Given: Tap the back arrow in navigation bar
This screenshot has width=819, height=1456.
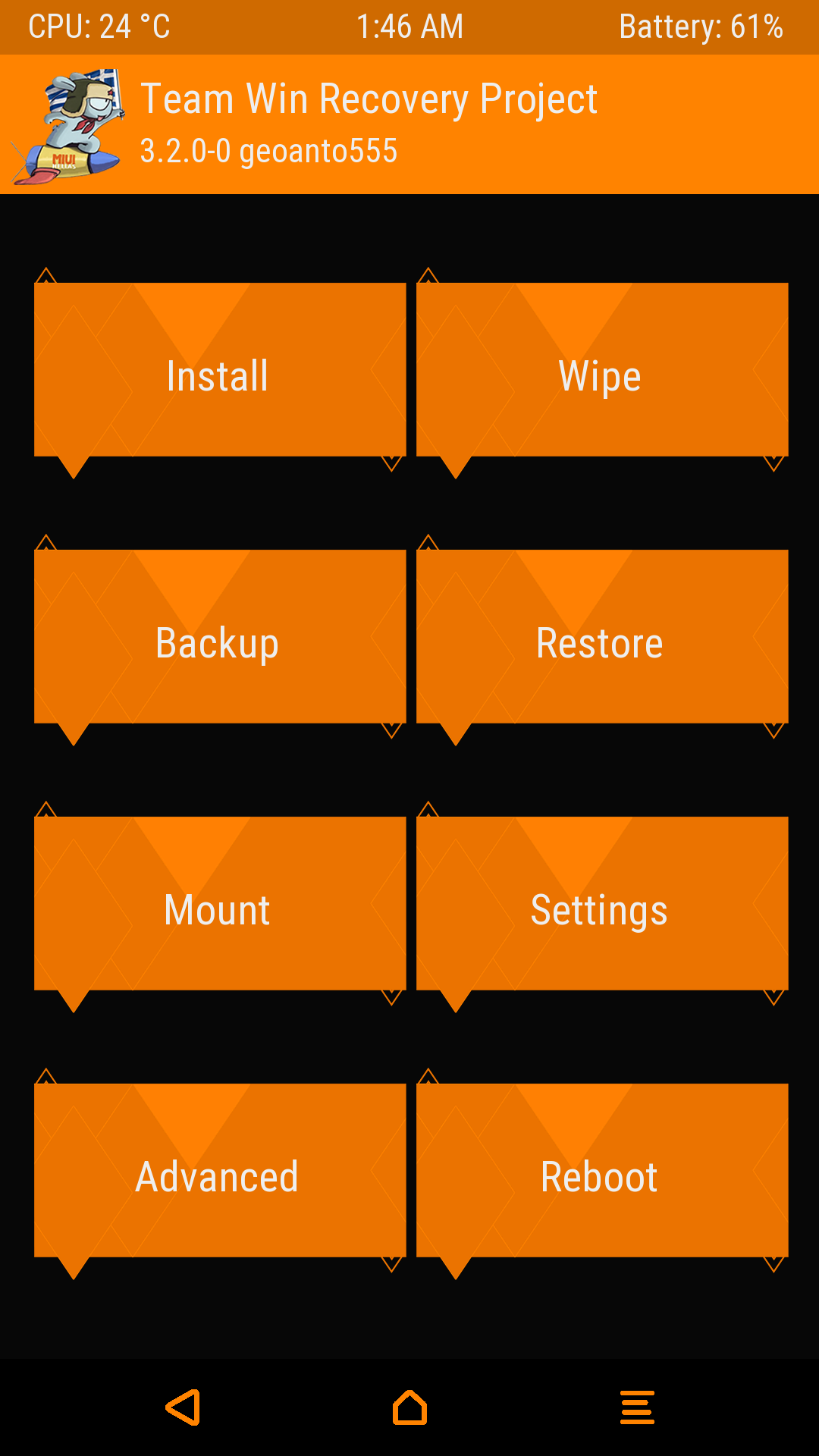Looking at the screenshot, I should pyautogui.click(x=184, y=1407).
